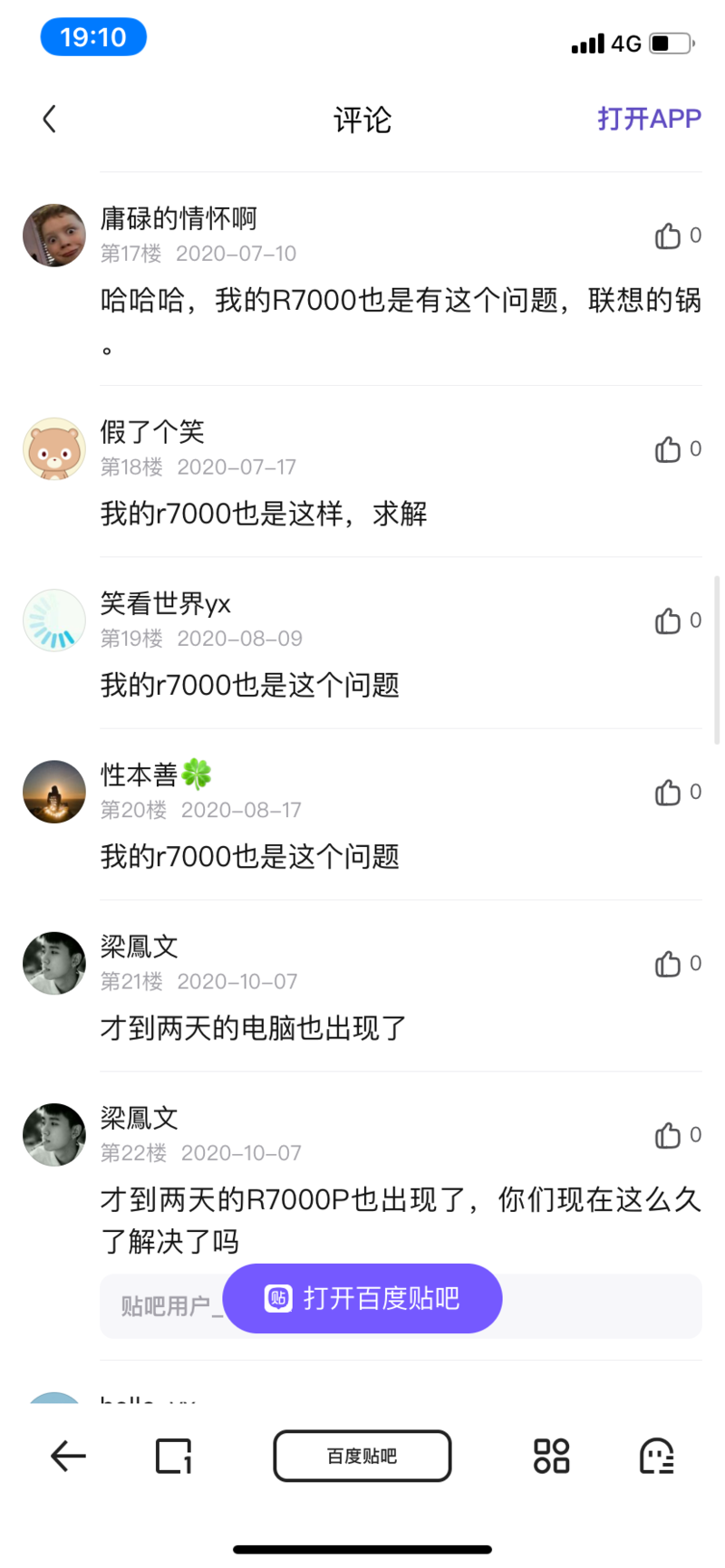This screenshot has height=1568, width=725.
Task: Open 假了个笑's profile avatar
Action: 54,449
